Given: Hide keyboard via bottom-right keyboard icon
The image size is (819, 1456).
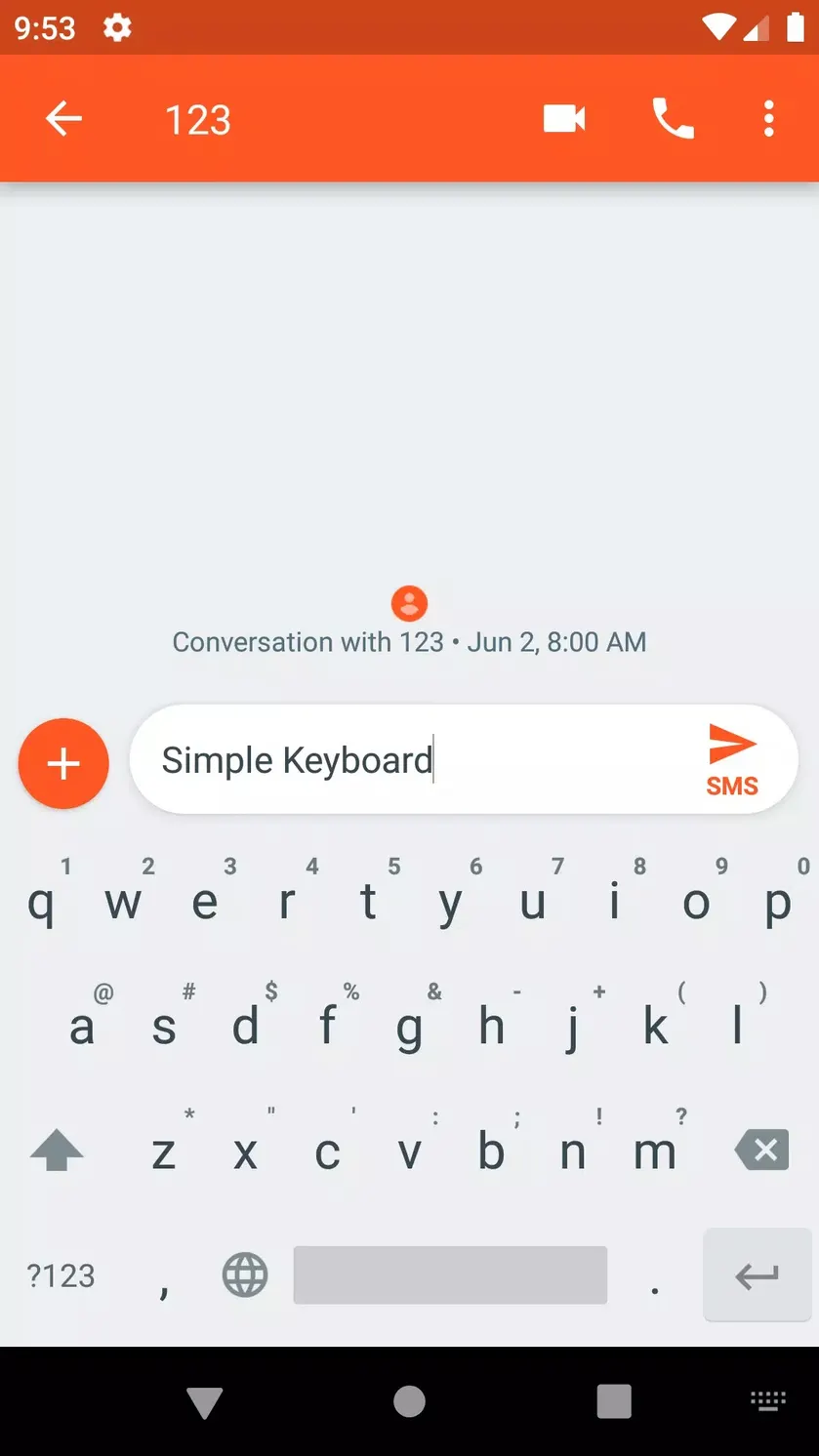Looking at the screenshot, I should tap(768, 1401).
